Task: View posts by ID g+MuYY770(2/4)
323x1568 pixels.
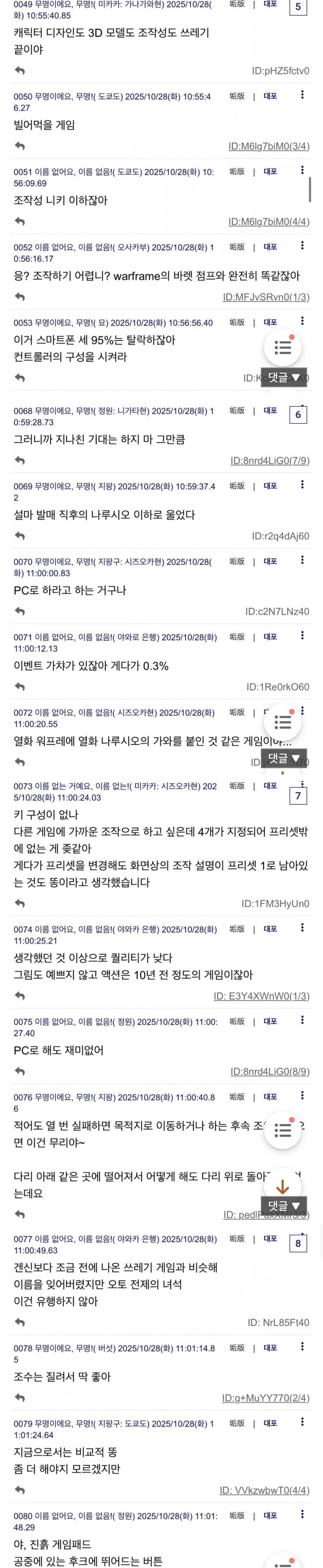Action: click(x=265, y=1398)
